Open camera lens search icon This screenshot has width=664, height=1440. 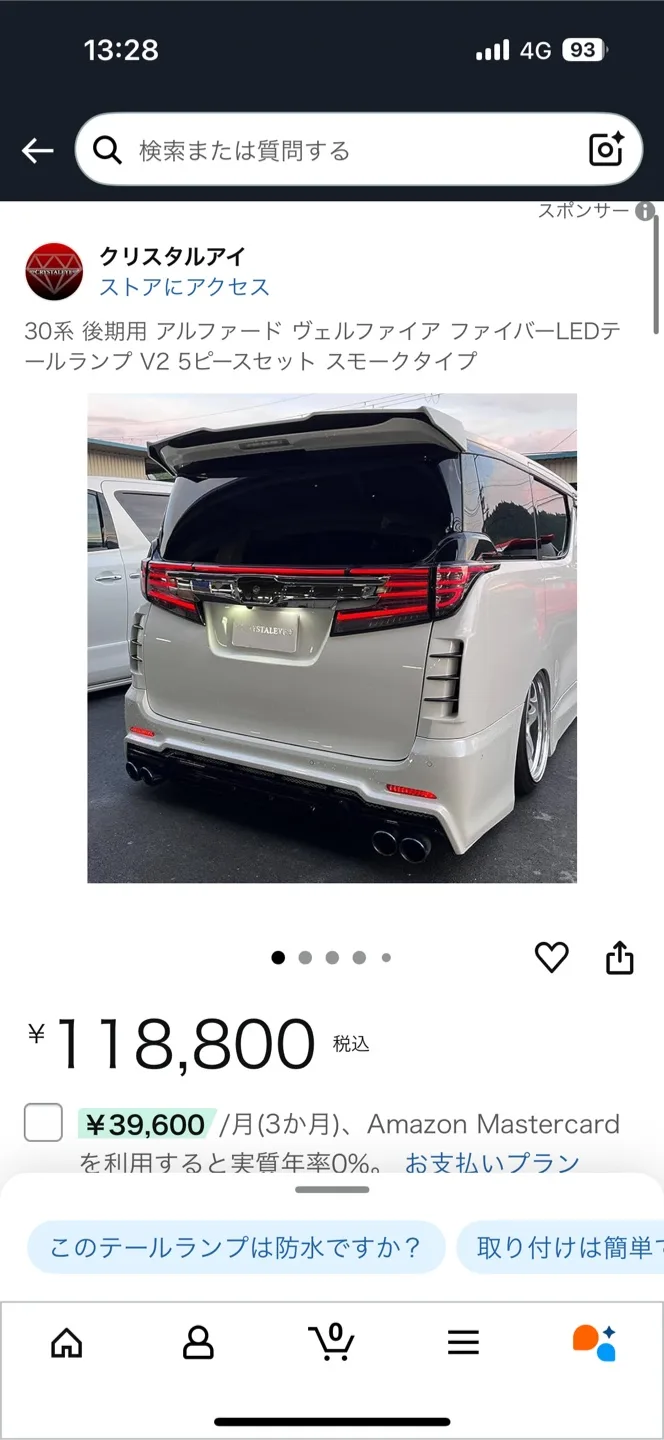[x=606, y=150]
